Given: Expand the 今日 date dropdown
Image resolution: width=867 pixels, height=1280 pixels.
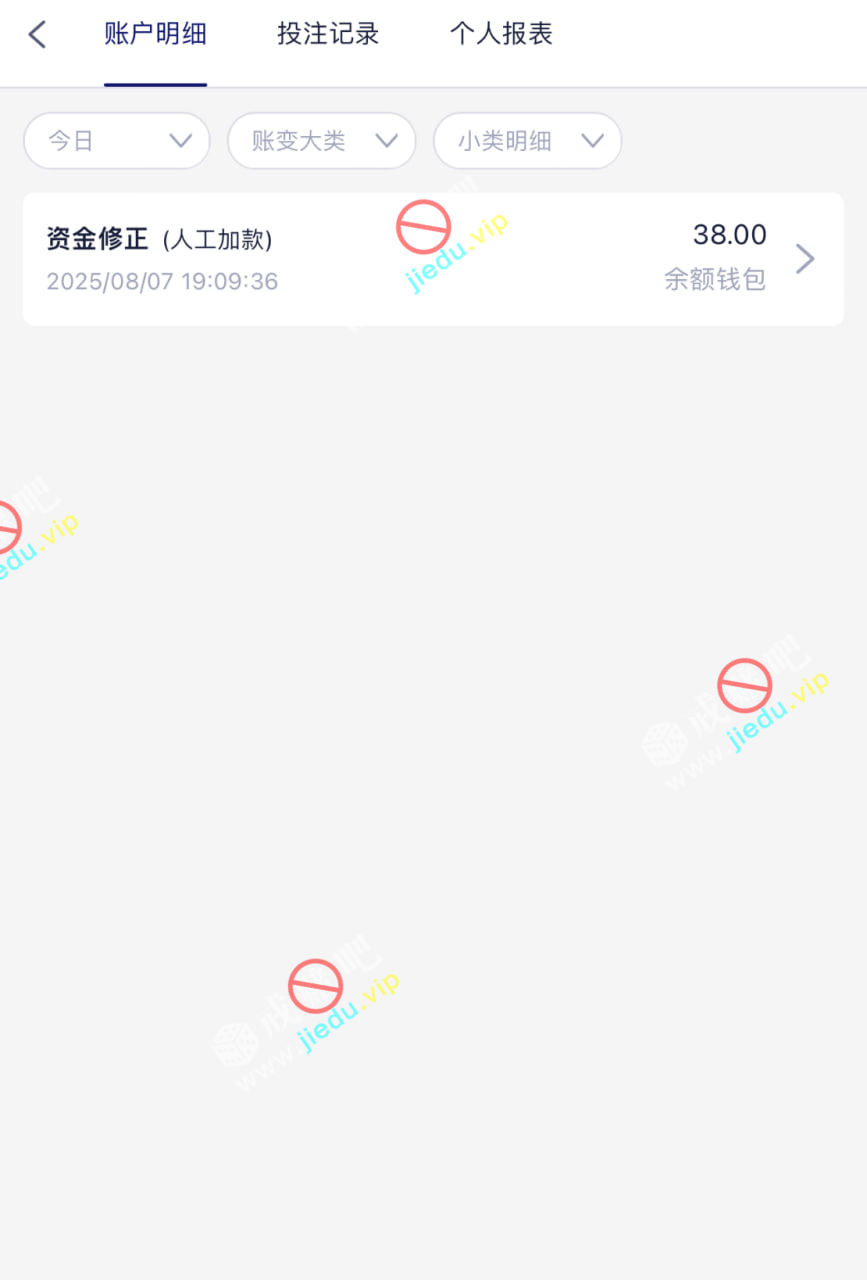Looking at the screenshot, I should [117, 141].
